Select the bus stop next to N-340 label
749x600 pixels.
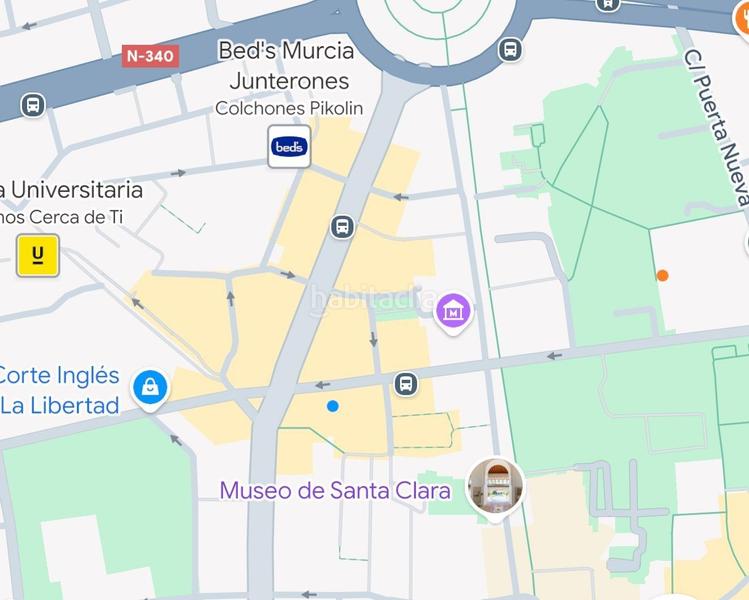(x=33, y=104)
